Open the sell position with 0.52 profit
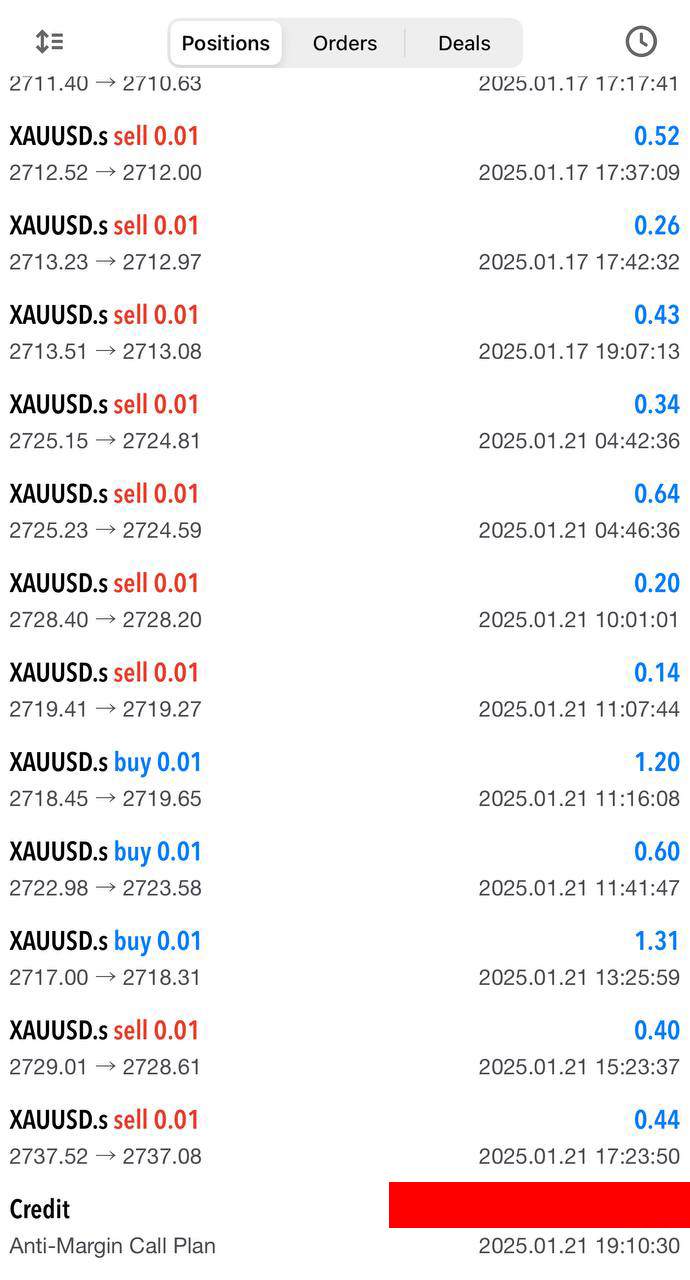This screenshot has height=1280, width=690. tap(345, 153)
